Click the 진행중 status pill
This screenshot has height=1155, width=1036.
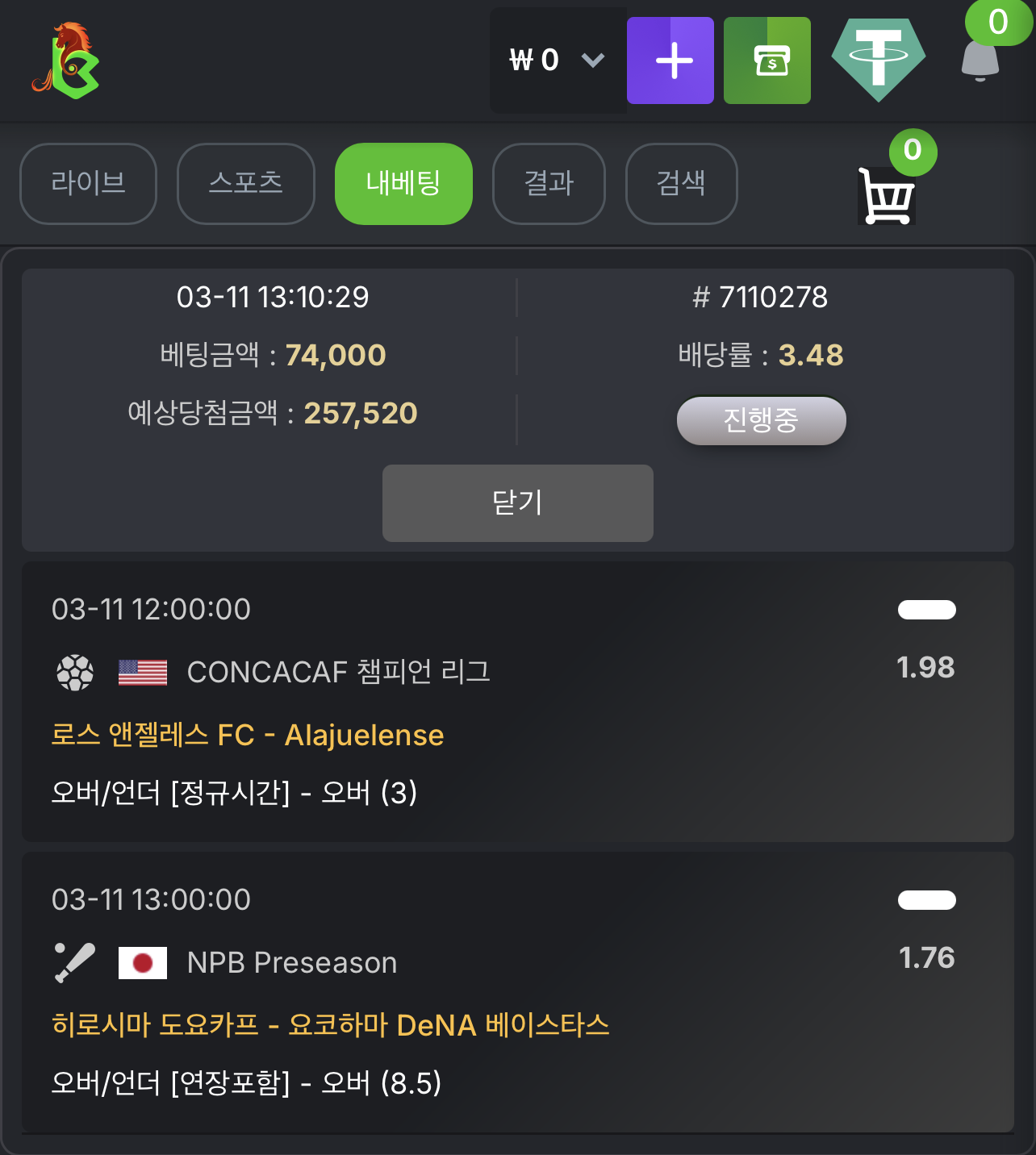coord(761,420)
